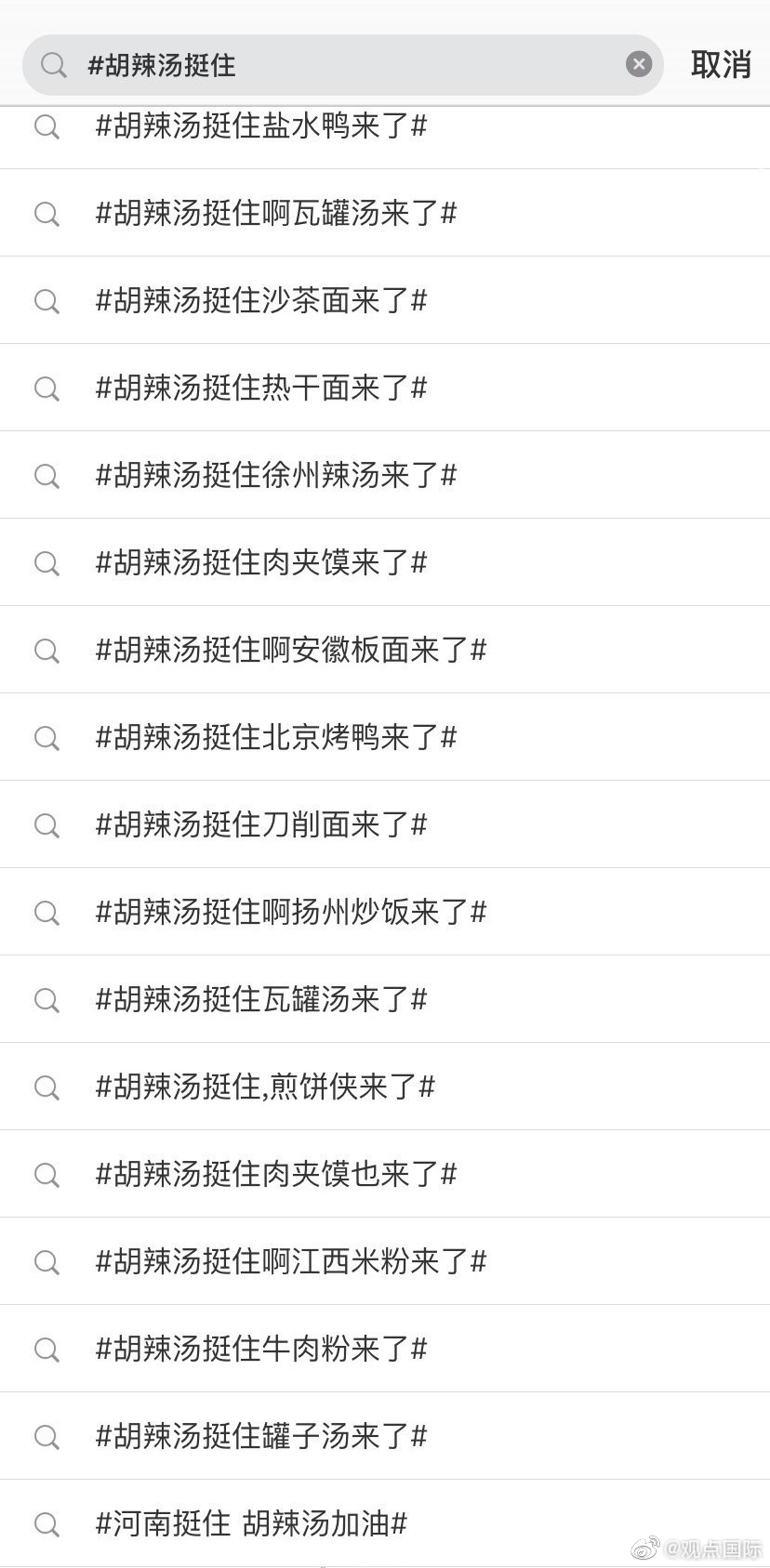Choose suggestion #胡辣汤挺住,煎饼侠来了#
Screen dimensions: 770x1568
click(265, 1087)
